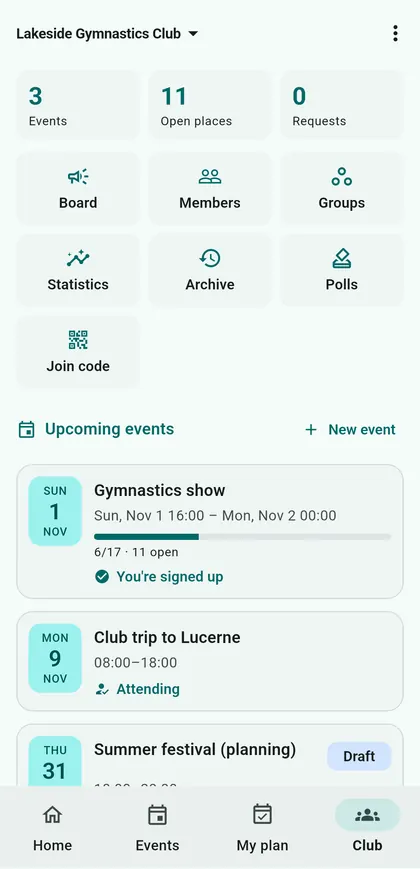View club Statistics

pos(78,270)
